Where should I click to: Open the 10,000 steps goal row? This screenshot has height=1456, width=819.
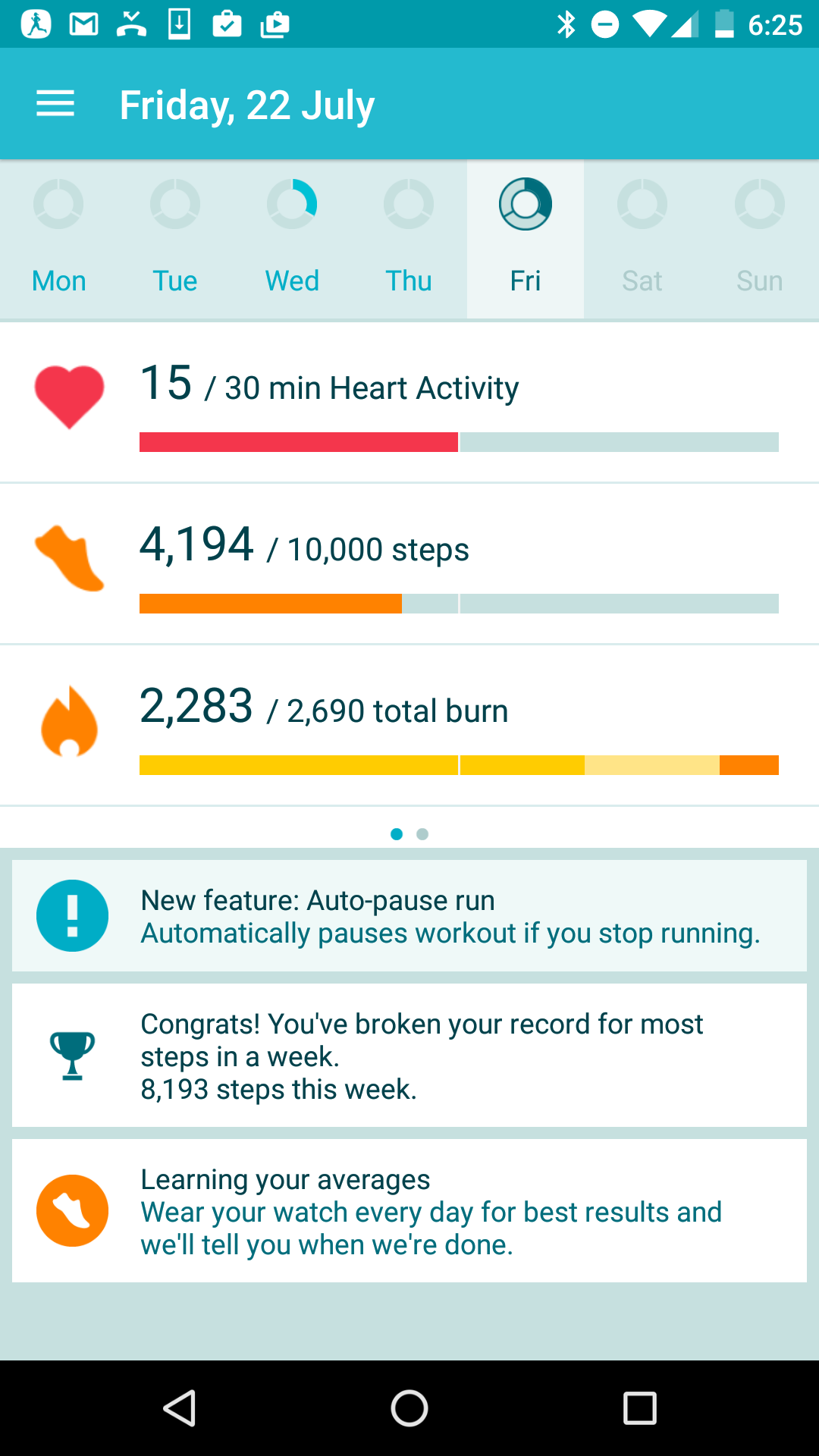409,564
